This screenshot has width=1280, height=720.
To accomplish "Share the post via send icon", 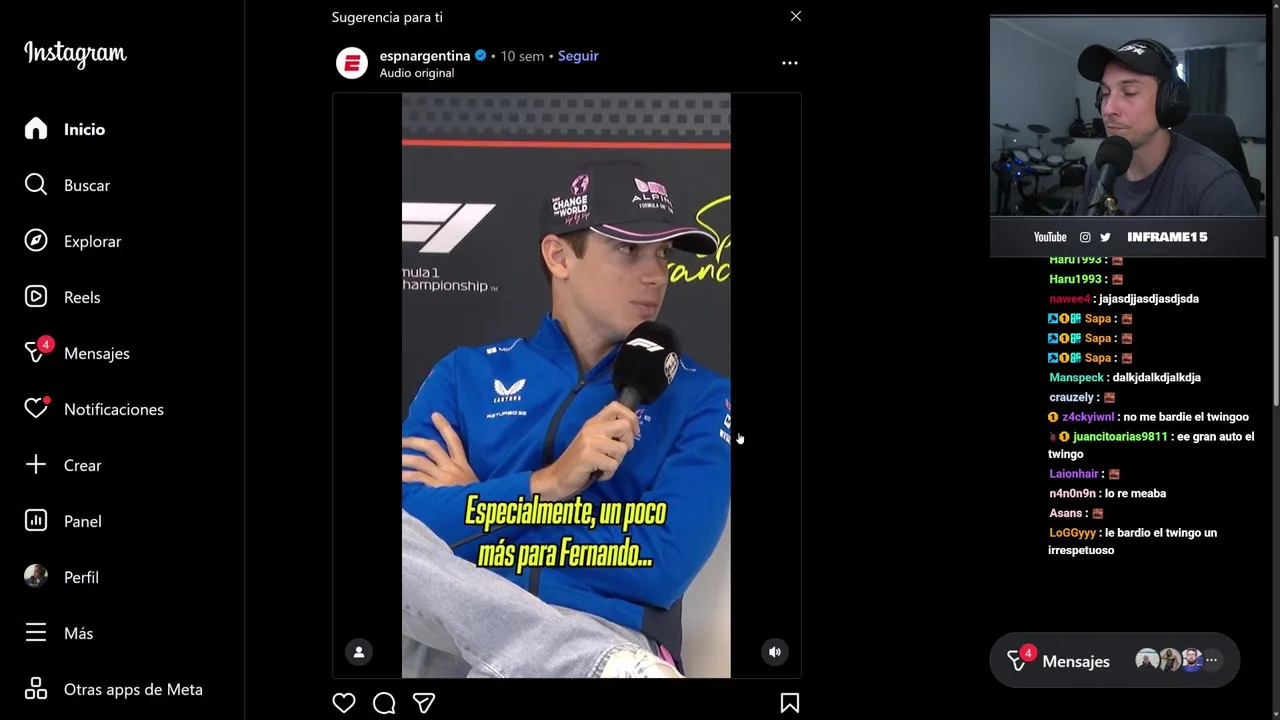I will (x=424, y=703).
